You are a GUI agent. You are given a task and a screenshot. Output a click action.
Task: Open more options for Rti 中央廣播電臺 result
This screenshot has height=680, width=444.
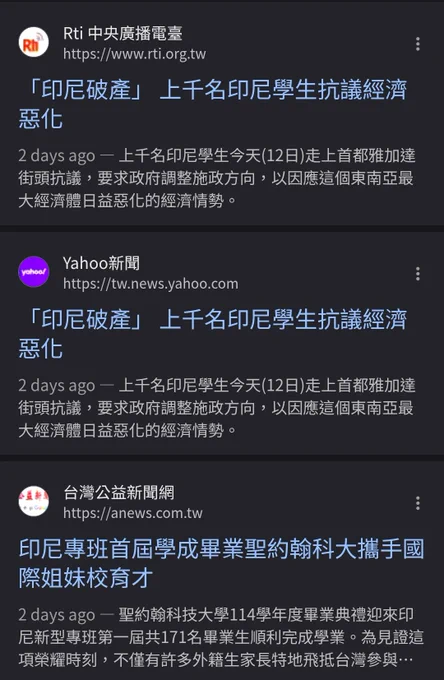coord(418,44)
